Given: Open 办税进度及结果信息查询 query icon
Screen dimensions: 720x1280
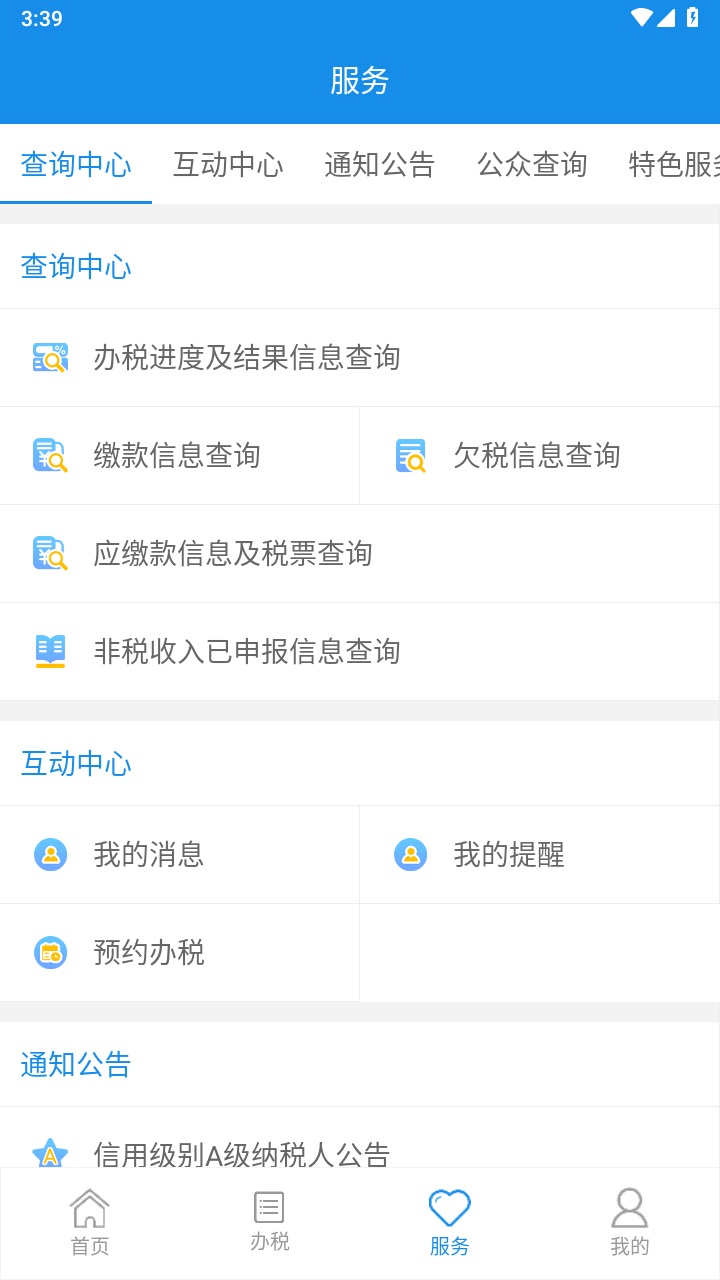Looking at the screenshot, I should click(x=49, y=357).
